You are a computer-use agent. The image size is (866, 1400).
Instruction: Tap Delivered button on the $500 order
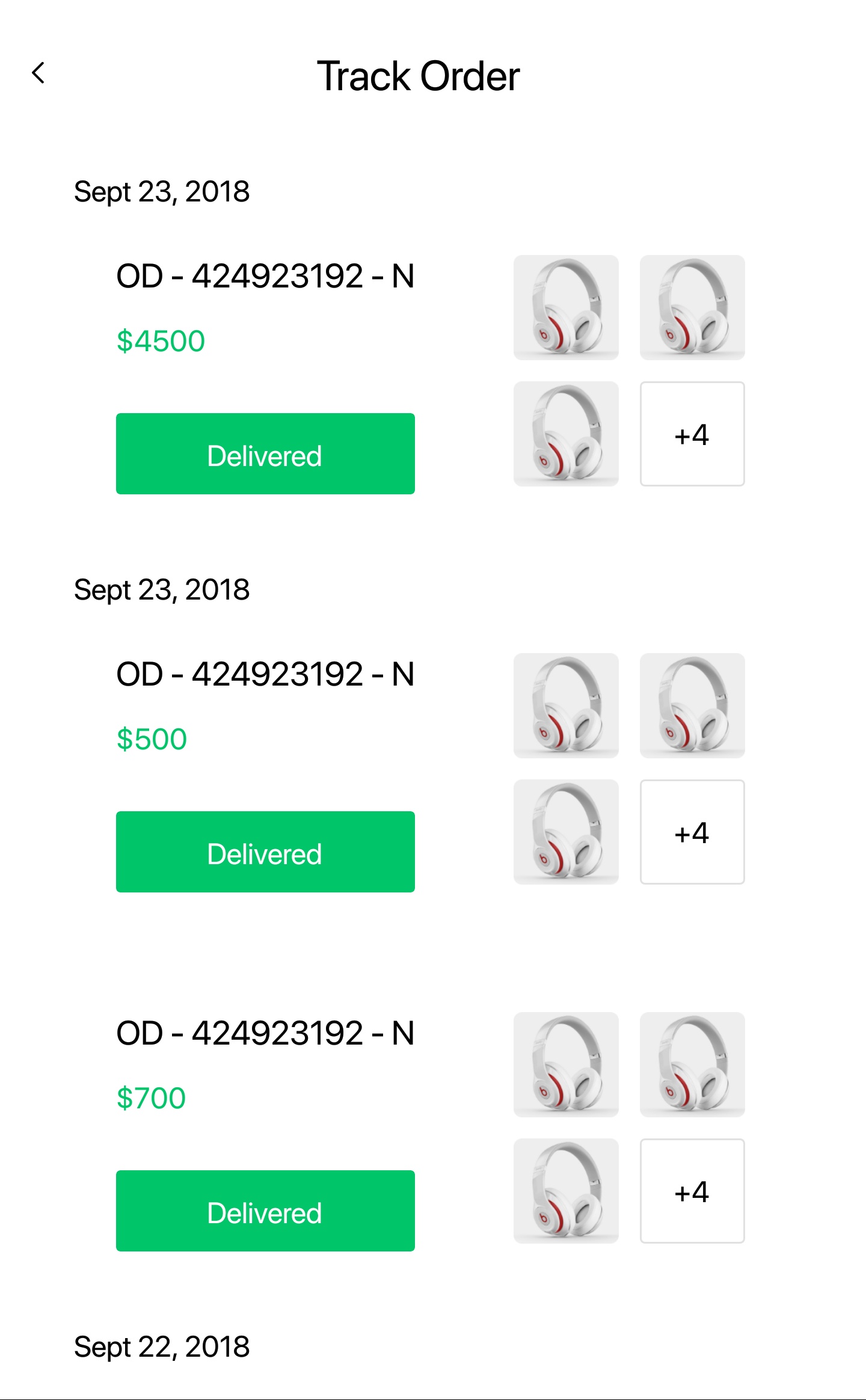(265, 852)
